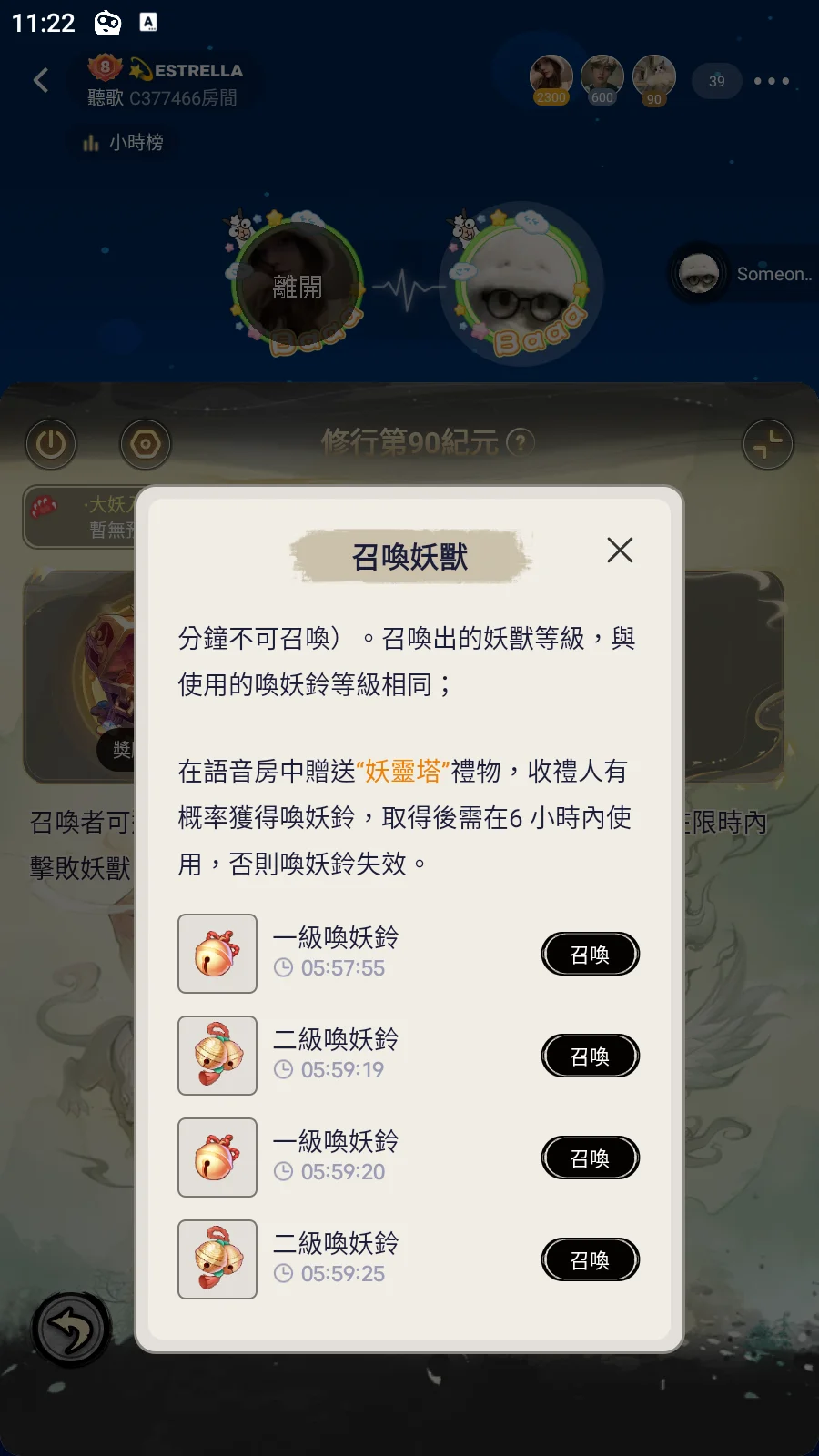The height and width of the screenshot is (1456, 819).
Task: Summon with 二級喚妖鈴 timed 05:59:19
Action: pos(590,1057)
